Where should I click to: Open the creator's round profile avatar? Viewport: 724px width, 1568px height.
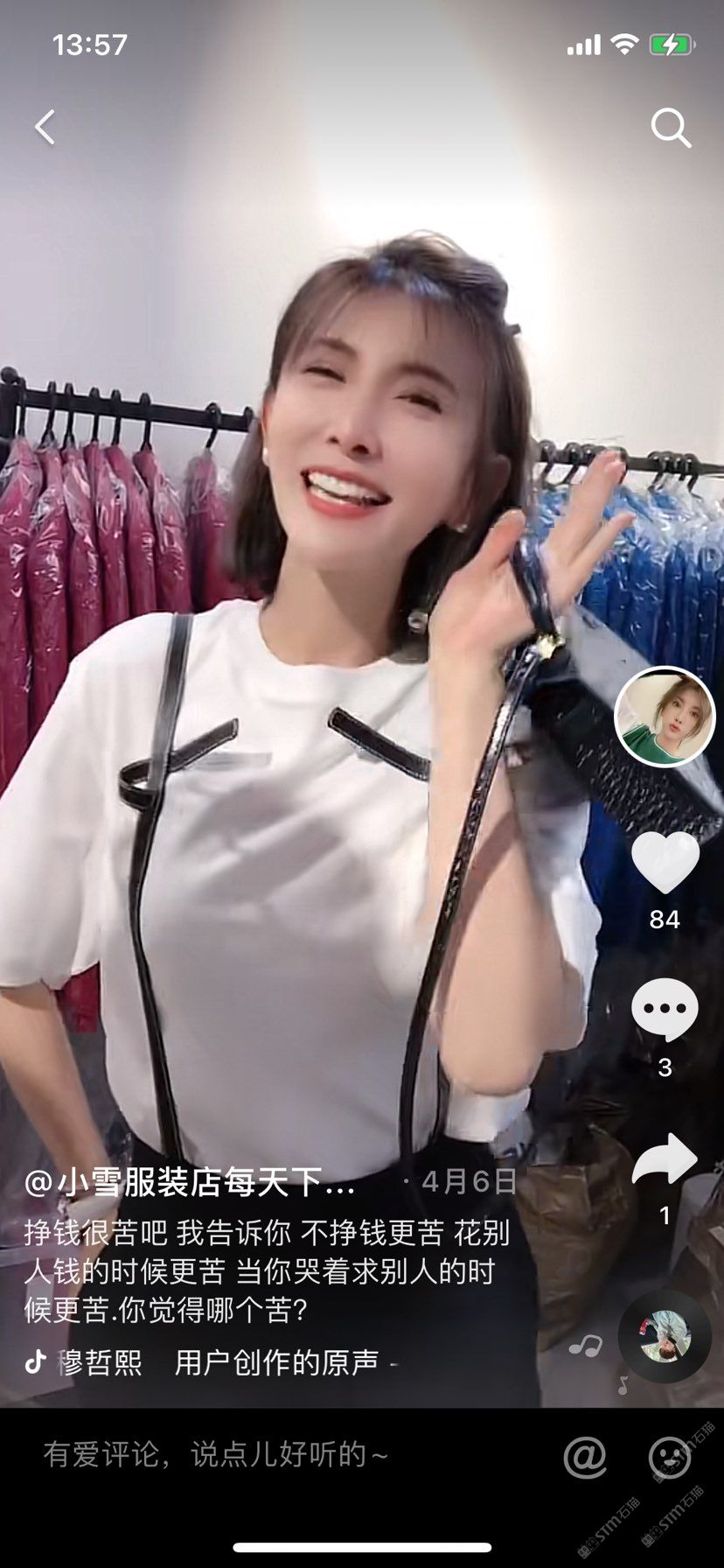point(665,717)
